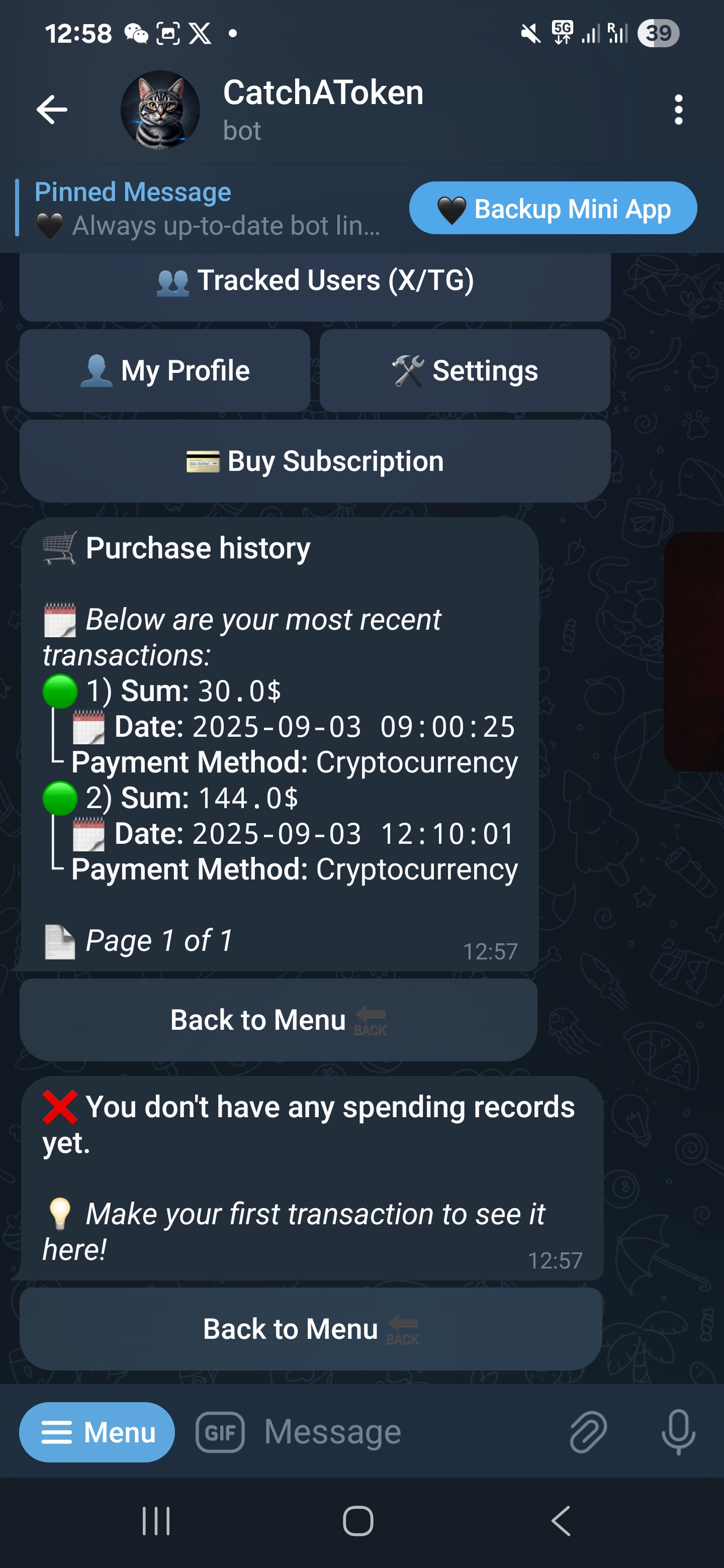This screenshot has height=1568, width=724.
Task: Tap Back to Menu under spending records message
Action: tap(311, 1329)
